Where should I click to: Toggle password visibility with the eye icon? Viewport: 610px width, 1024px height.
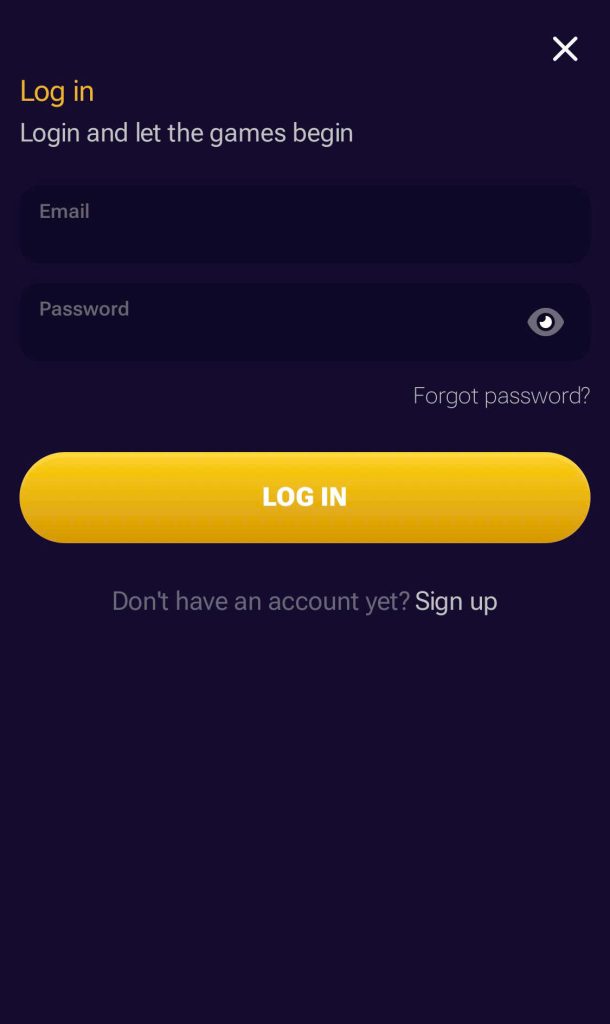pyautogui.click(x=545, y=322)
